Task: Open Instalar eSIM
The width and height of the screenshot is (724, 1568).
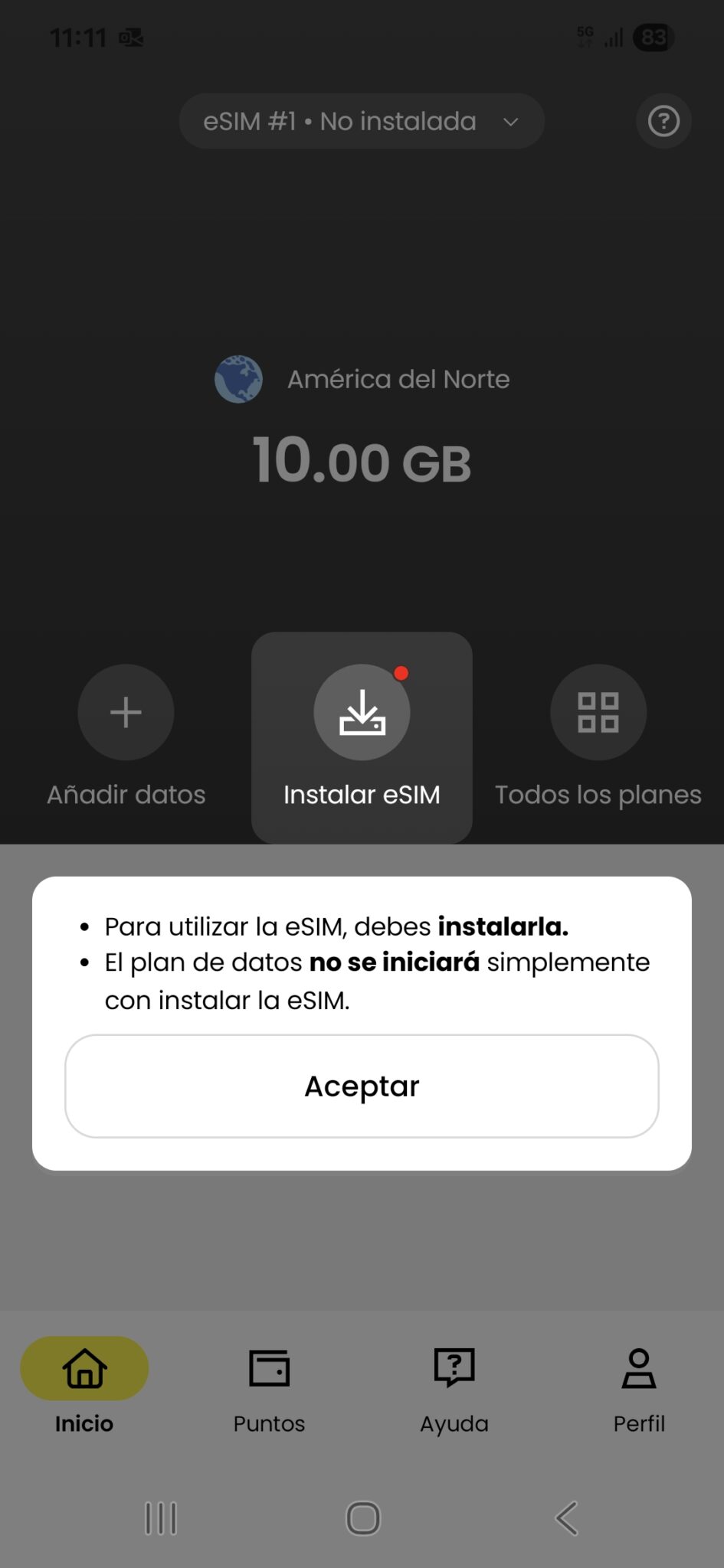Action: tap(362, 713)
